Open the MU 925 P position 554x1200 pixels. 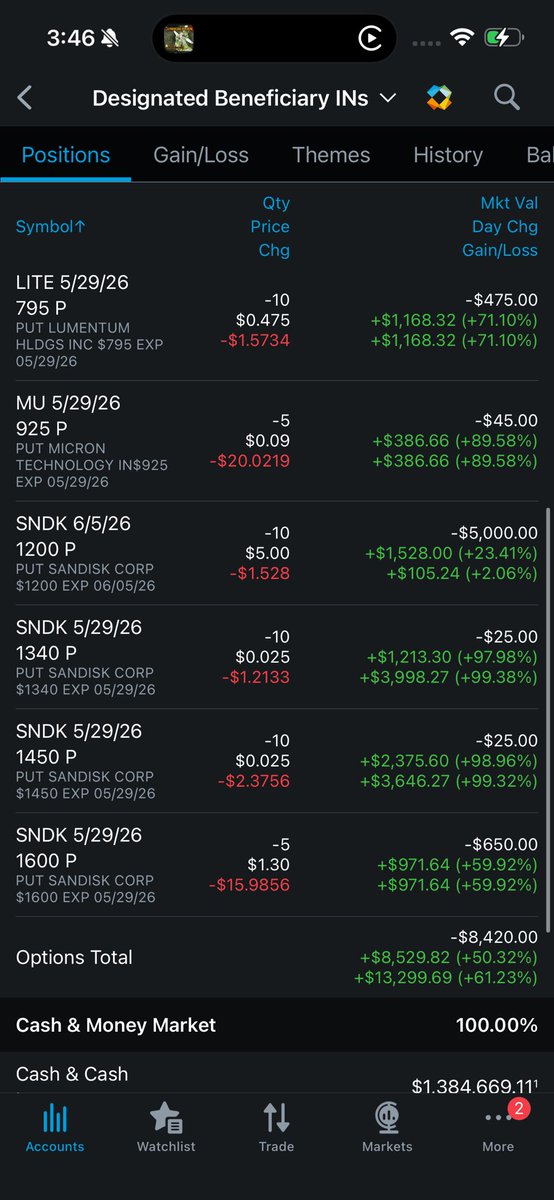point(277,441)
